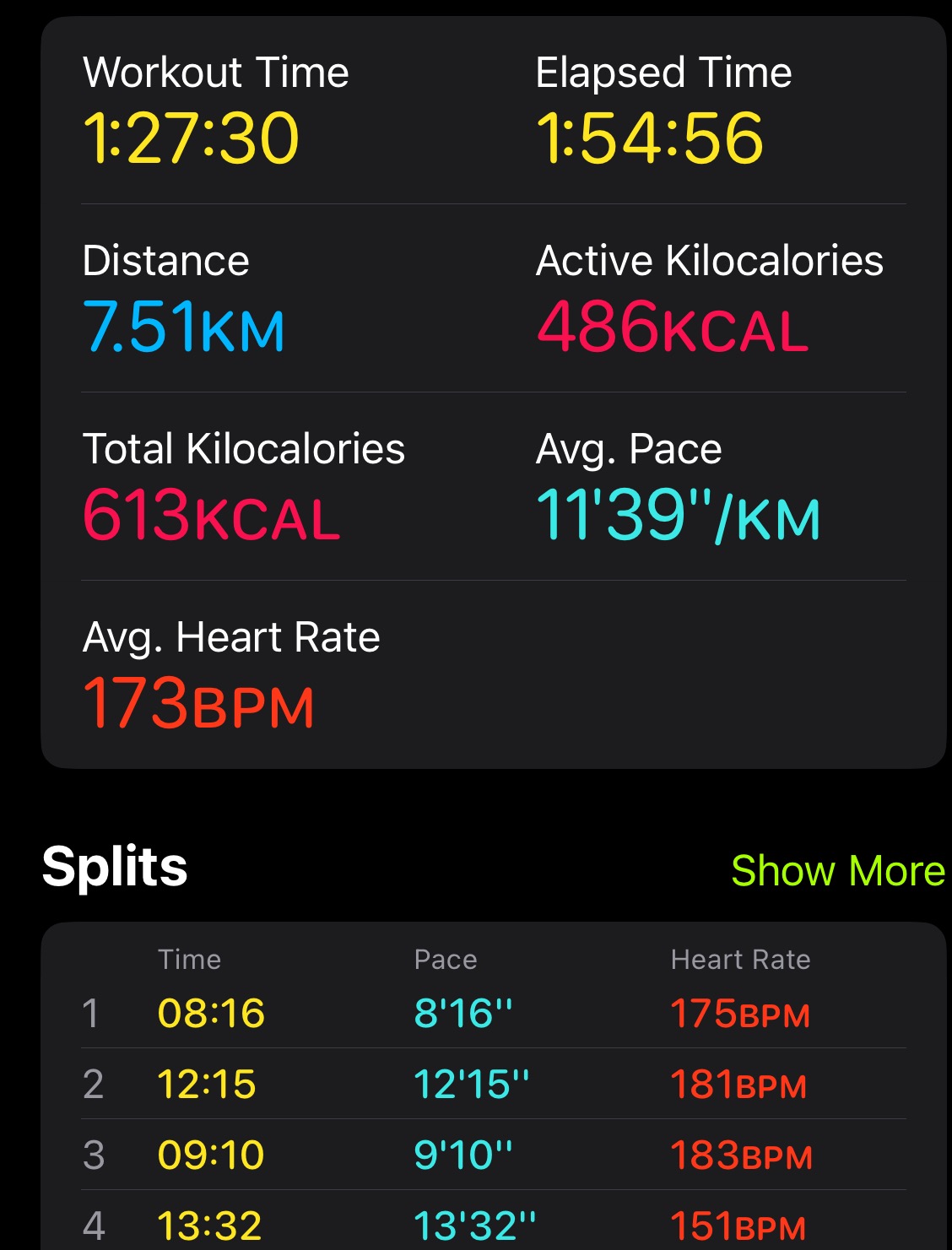Show more splits
Screen dimensions: 952x1250
click(x=838, y=870)
